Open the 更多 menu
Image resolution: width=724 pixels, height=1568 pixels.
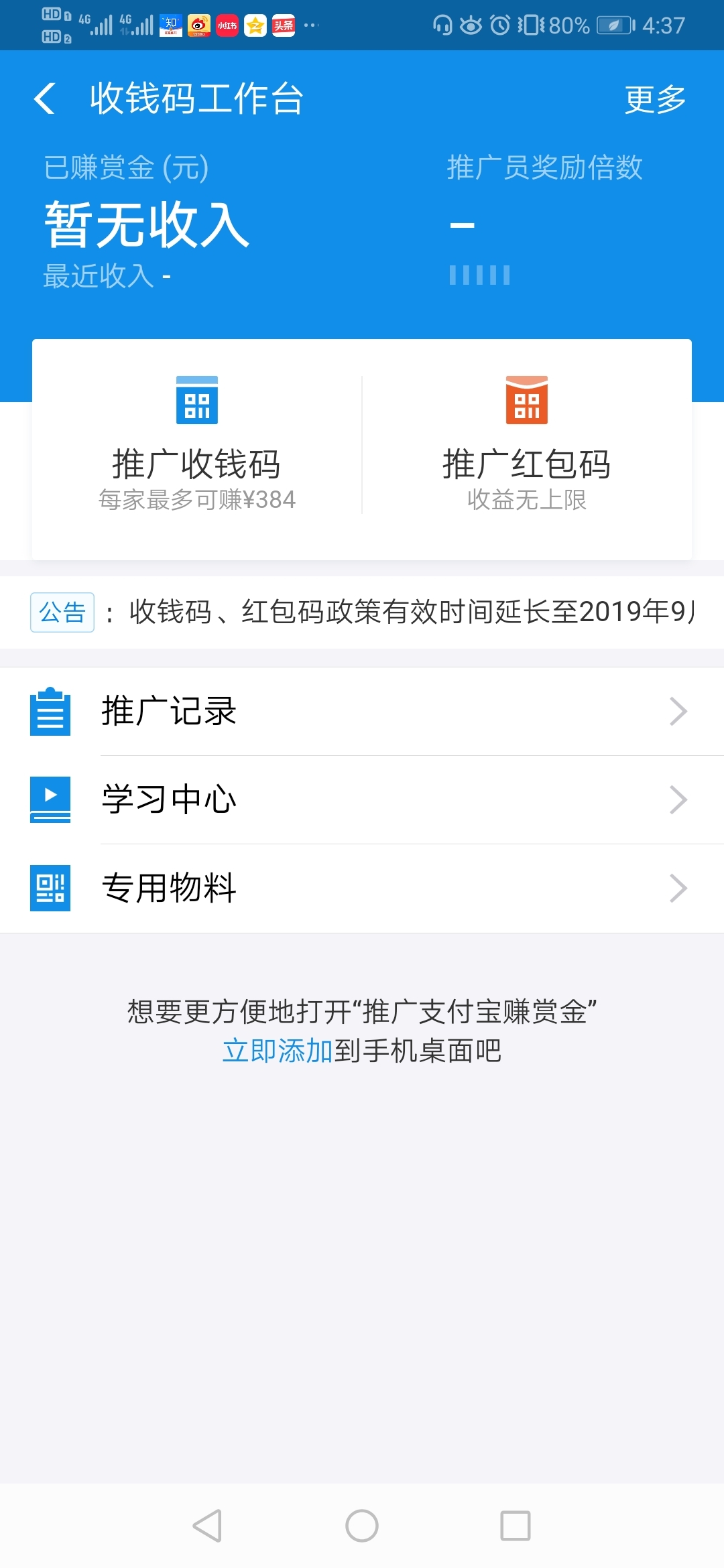coord(654,99)
